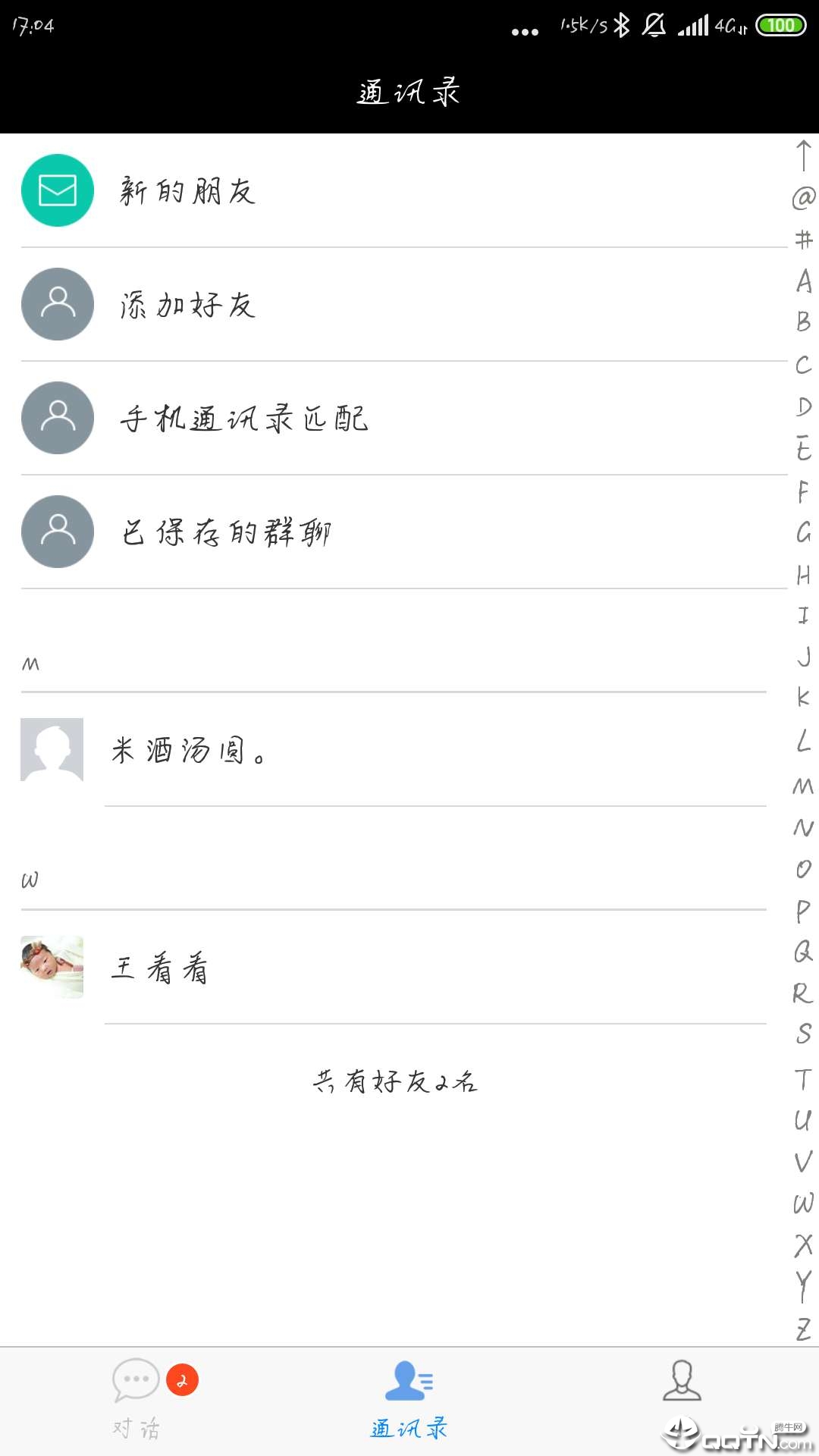
Task: Jump to letter W in index
Action: pos(803,1203)
